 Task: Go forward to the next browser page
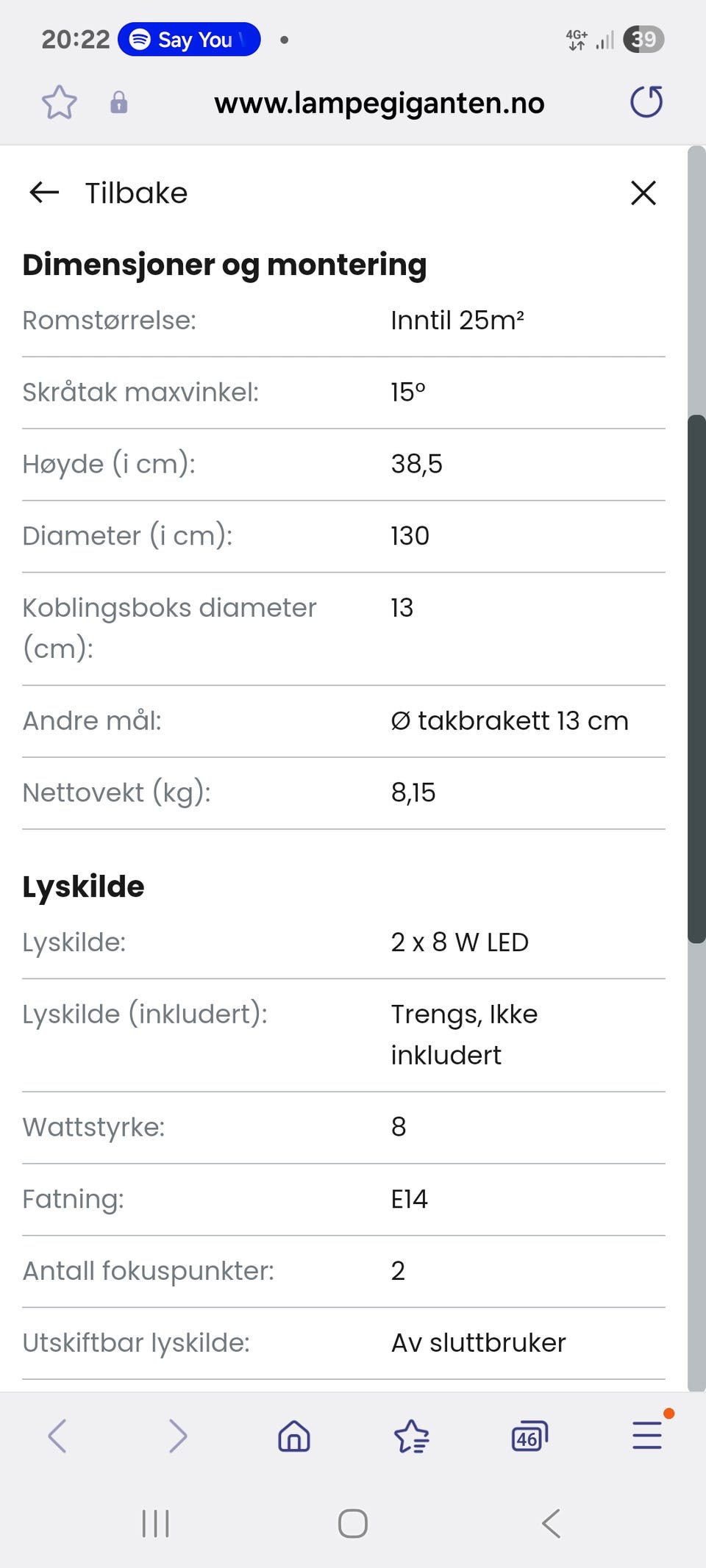[177, 1436]
